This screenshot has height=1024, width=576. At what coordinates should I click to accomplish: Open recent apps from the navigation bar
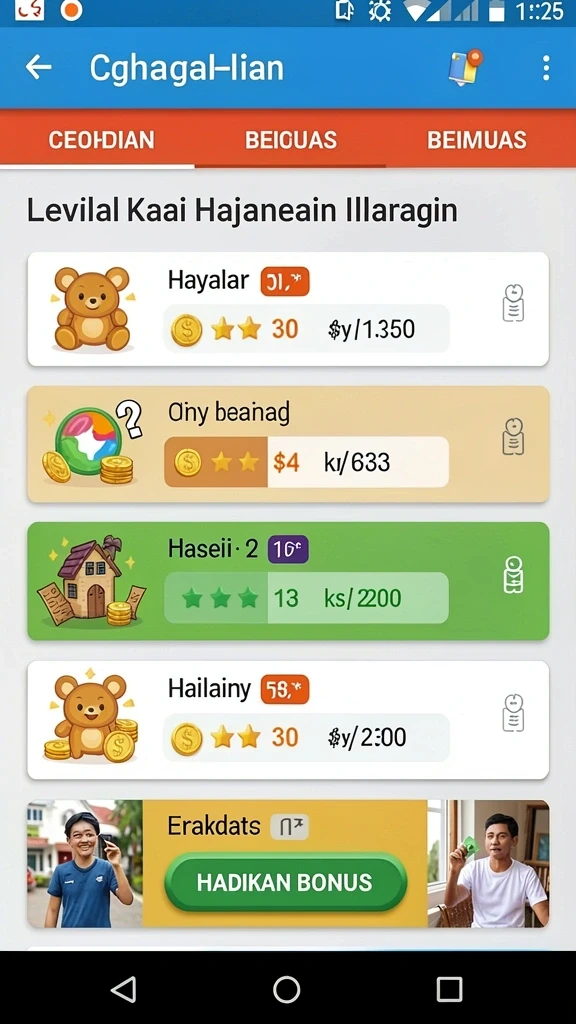[449, 989]
